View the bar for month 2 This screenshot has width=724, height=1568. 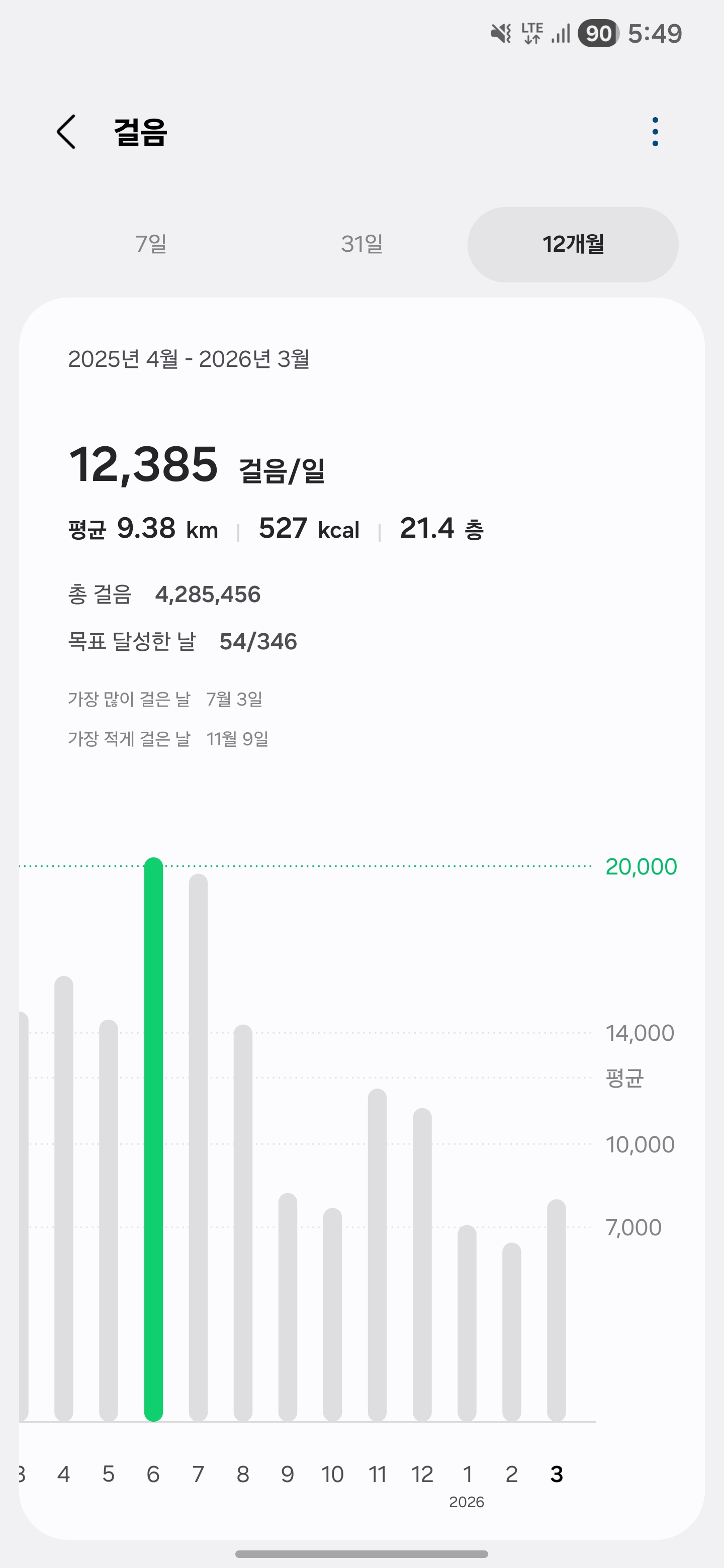click(512, 1332)
